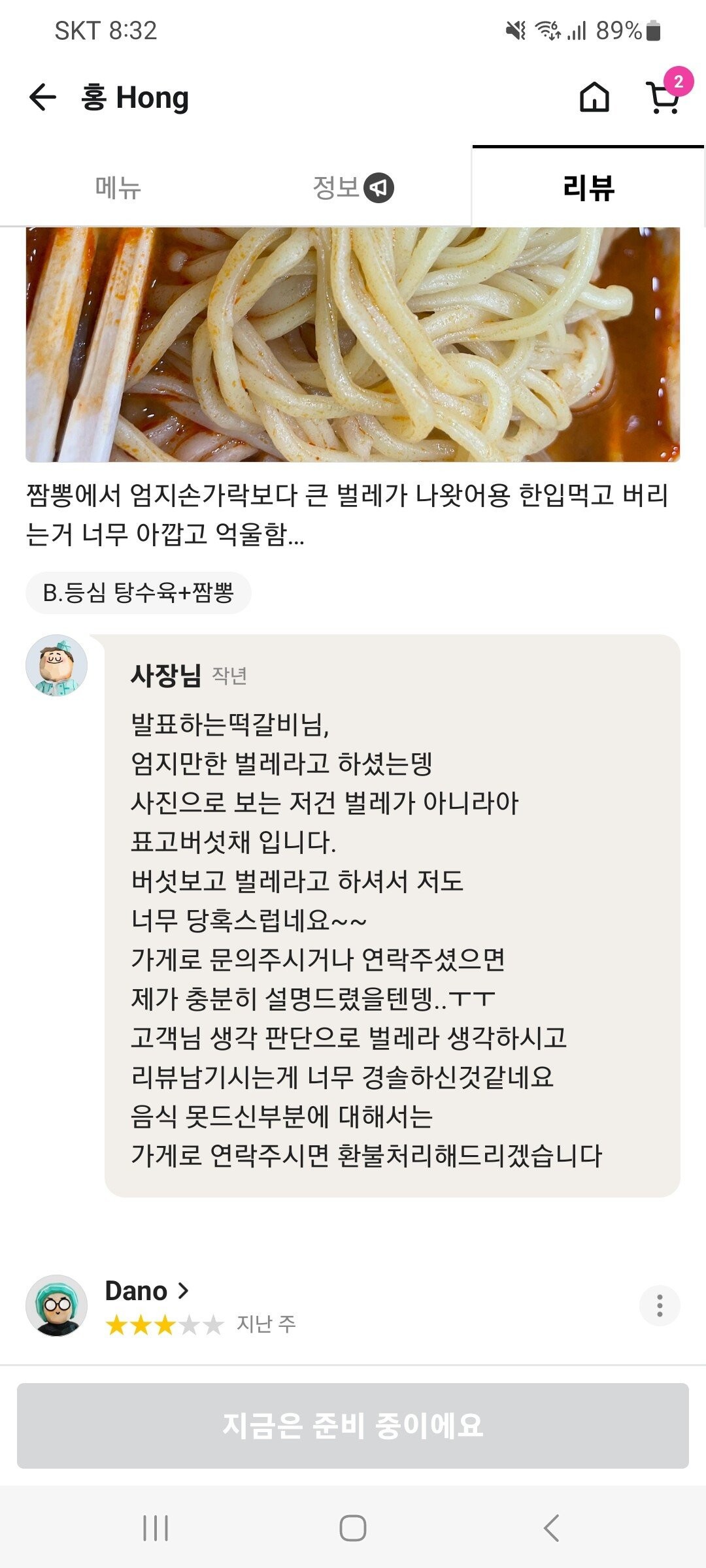Open recent apps from the navigation bar
This screenshot has height=1568, width=706.
(x=156, y=1528)
